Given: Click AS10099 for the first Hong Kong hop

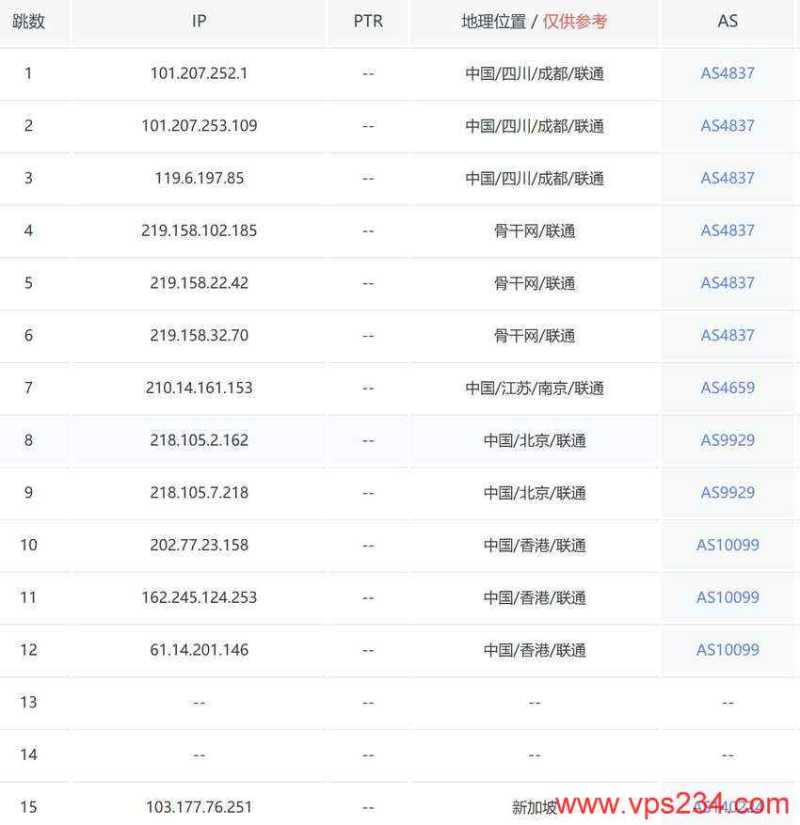Looking at the screenshot, I should (728, 545).
